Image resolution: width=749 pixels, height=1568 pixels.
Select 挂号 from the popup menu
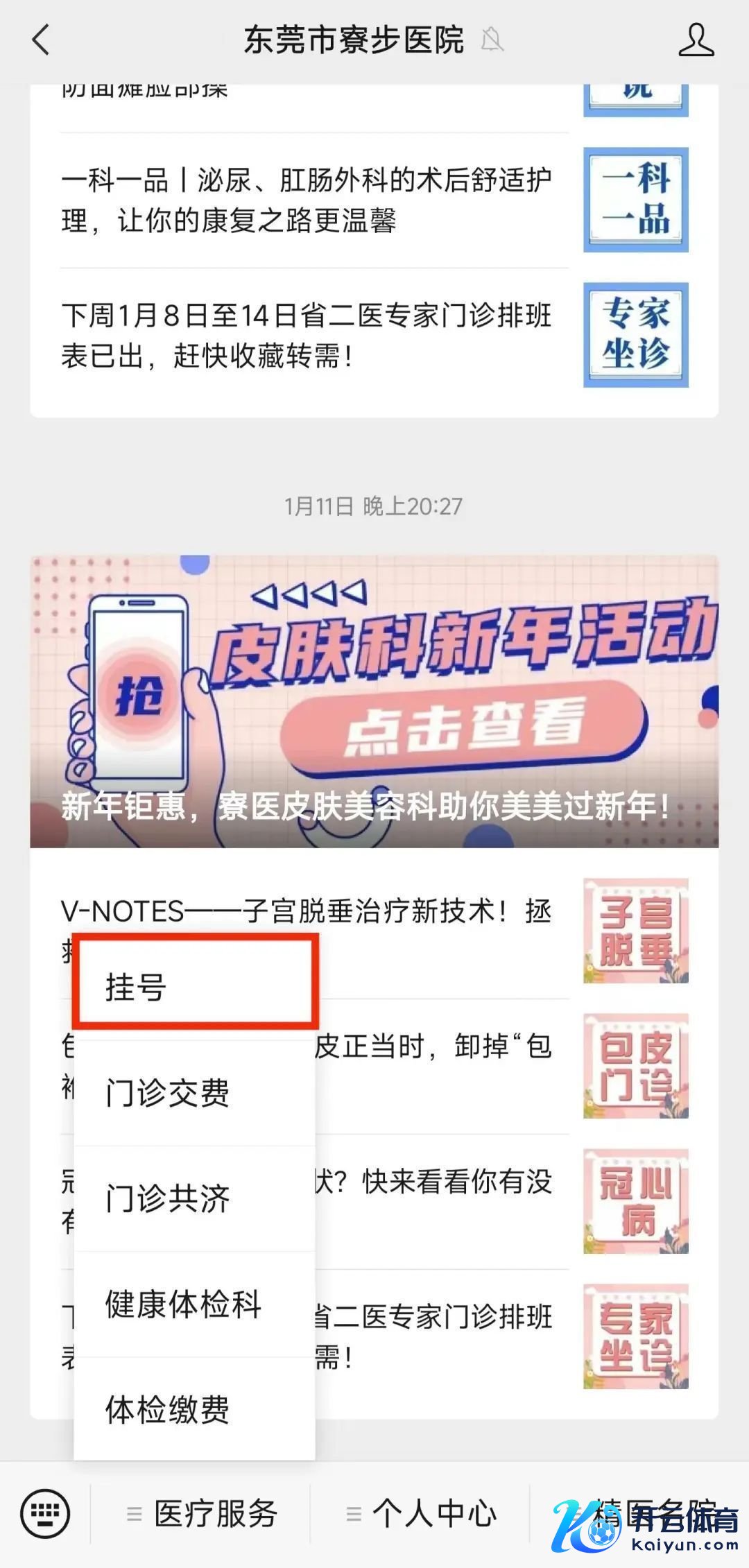click(x=195, y=987)
